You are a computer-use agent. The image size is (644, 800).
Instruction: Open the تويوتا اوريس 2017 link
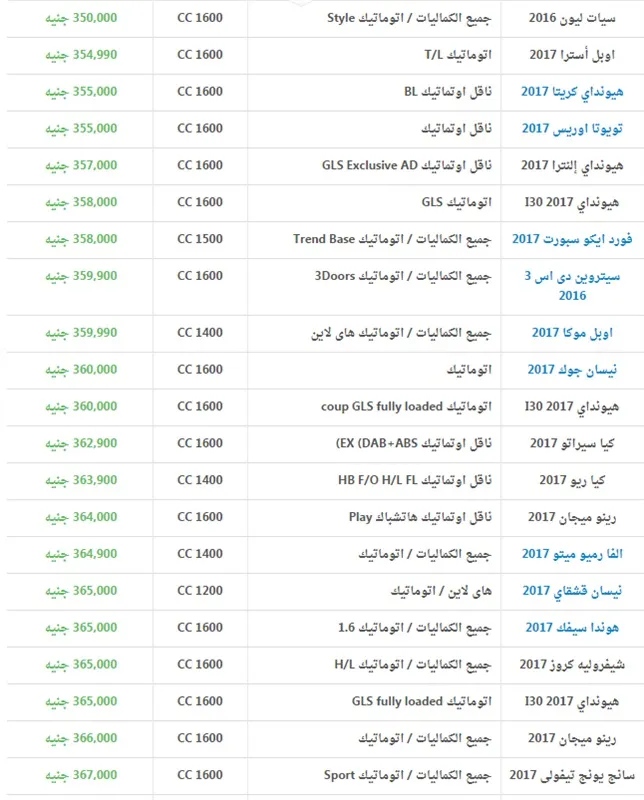pos(571,129)
